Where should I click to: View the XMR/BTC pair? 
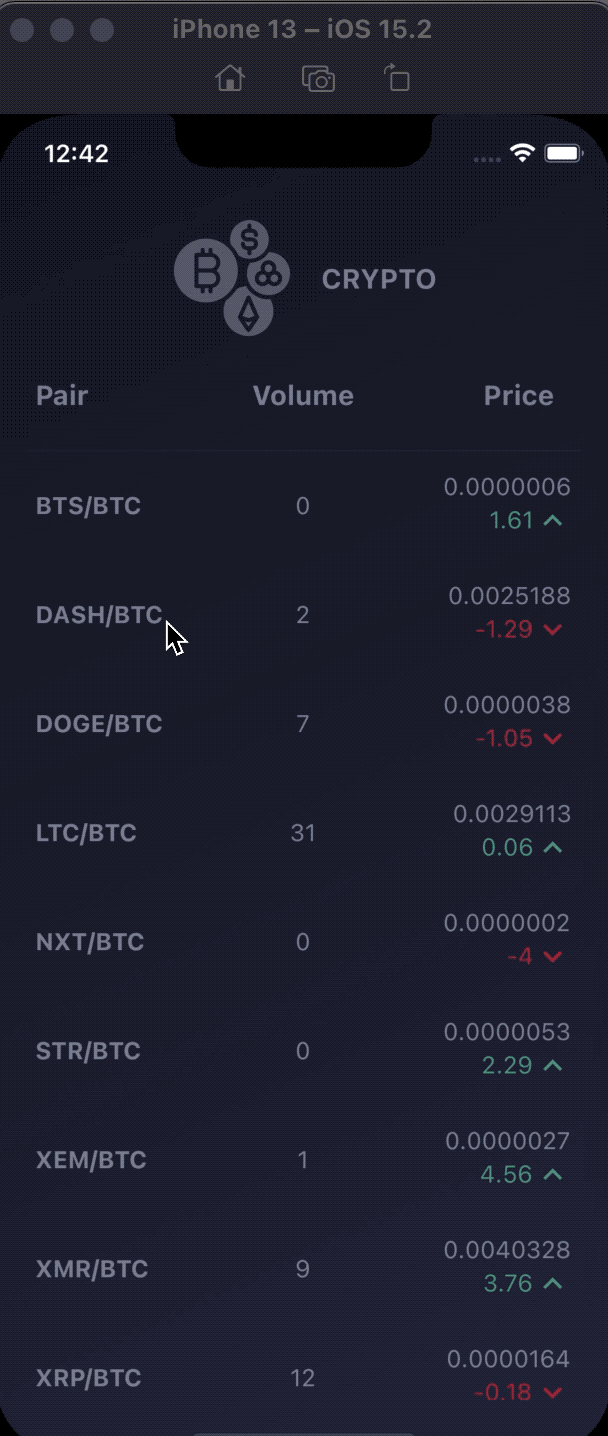pos(304,1268)
